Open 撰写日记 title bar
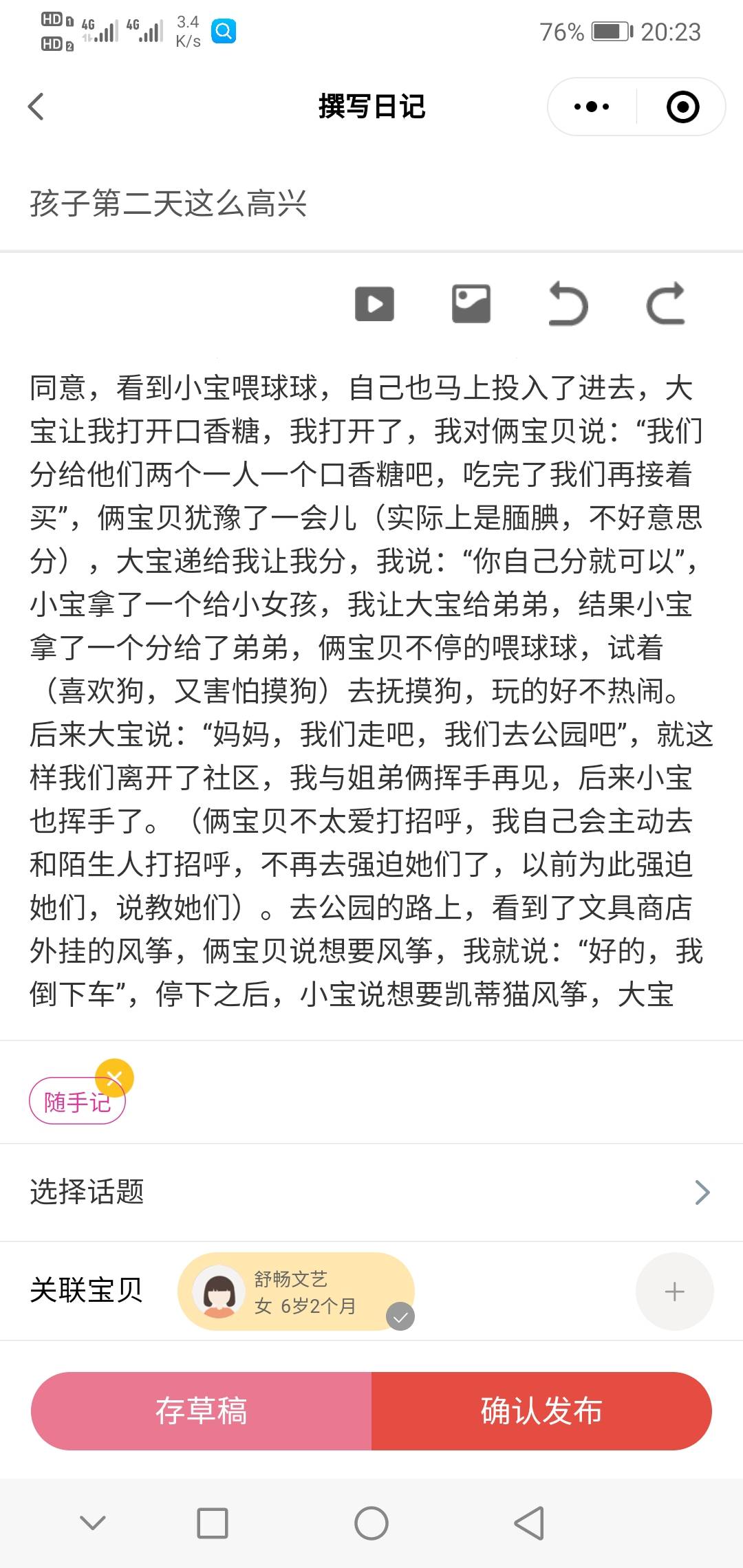Viewport: 743px width, 1568px height. point(371,107)
